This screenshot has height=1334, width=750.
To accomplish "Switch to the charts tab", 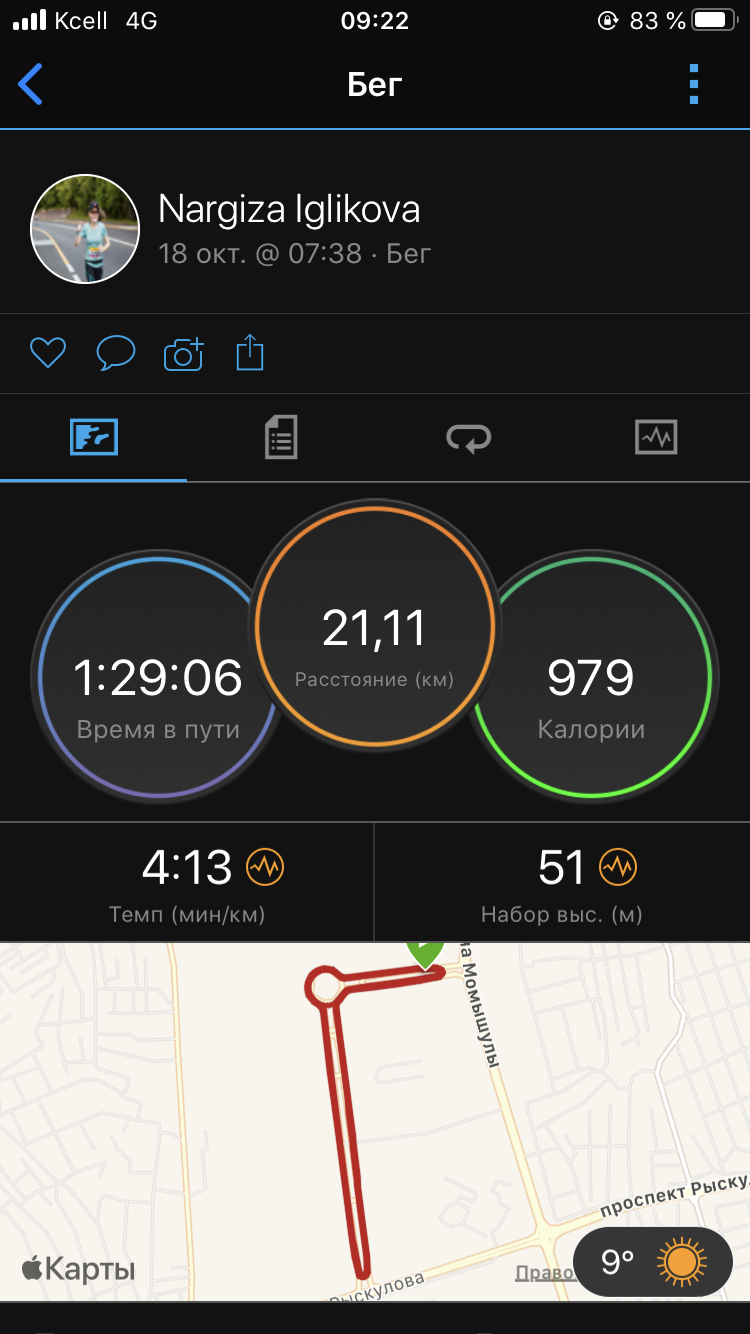I will [656, 437].
